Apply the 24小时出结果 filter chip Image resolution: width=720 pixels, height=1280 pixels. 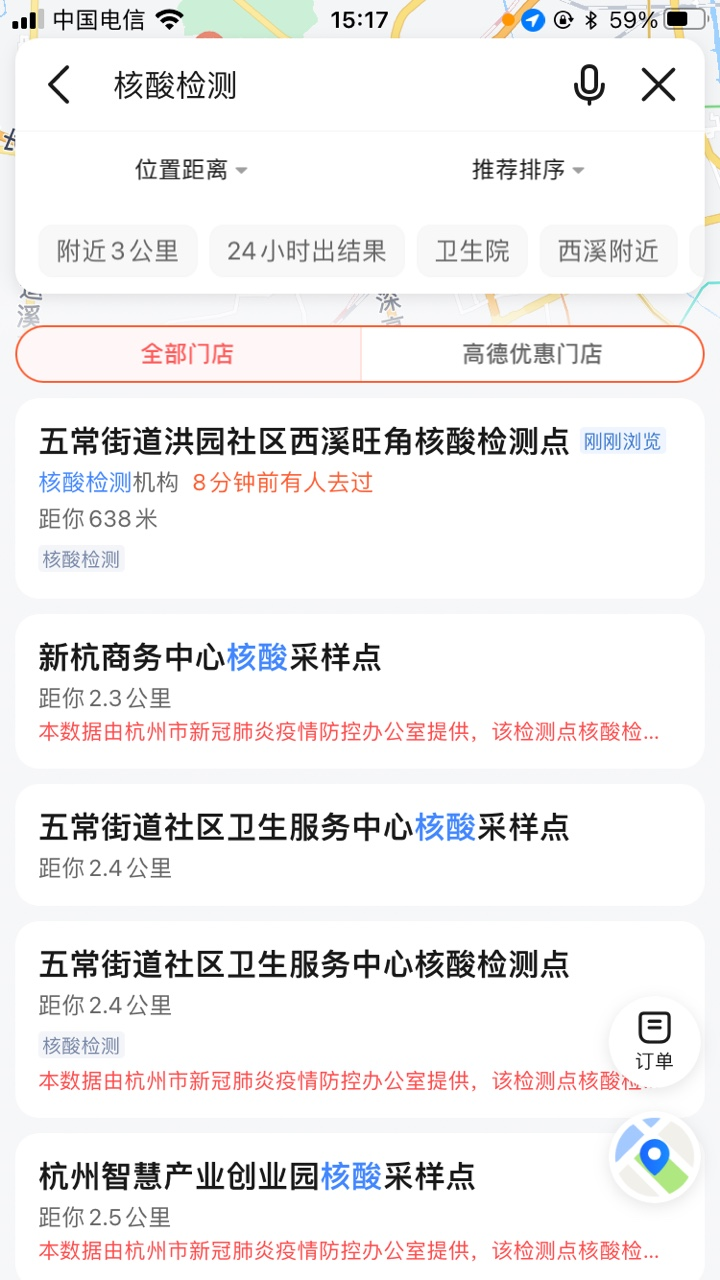(306, 251)
